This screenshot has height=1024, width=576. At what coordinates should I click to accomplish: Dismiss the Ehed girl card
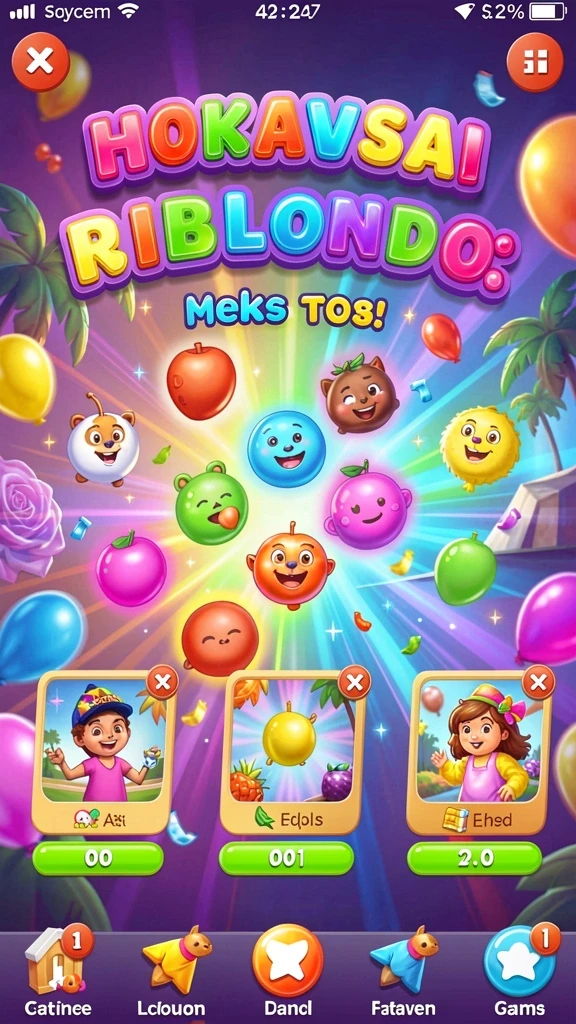click(x=539, y=682)
